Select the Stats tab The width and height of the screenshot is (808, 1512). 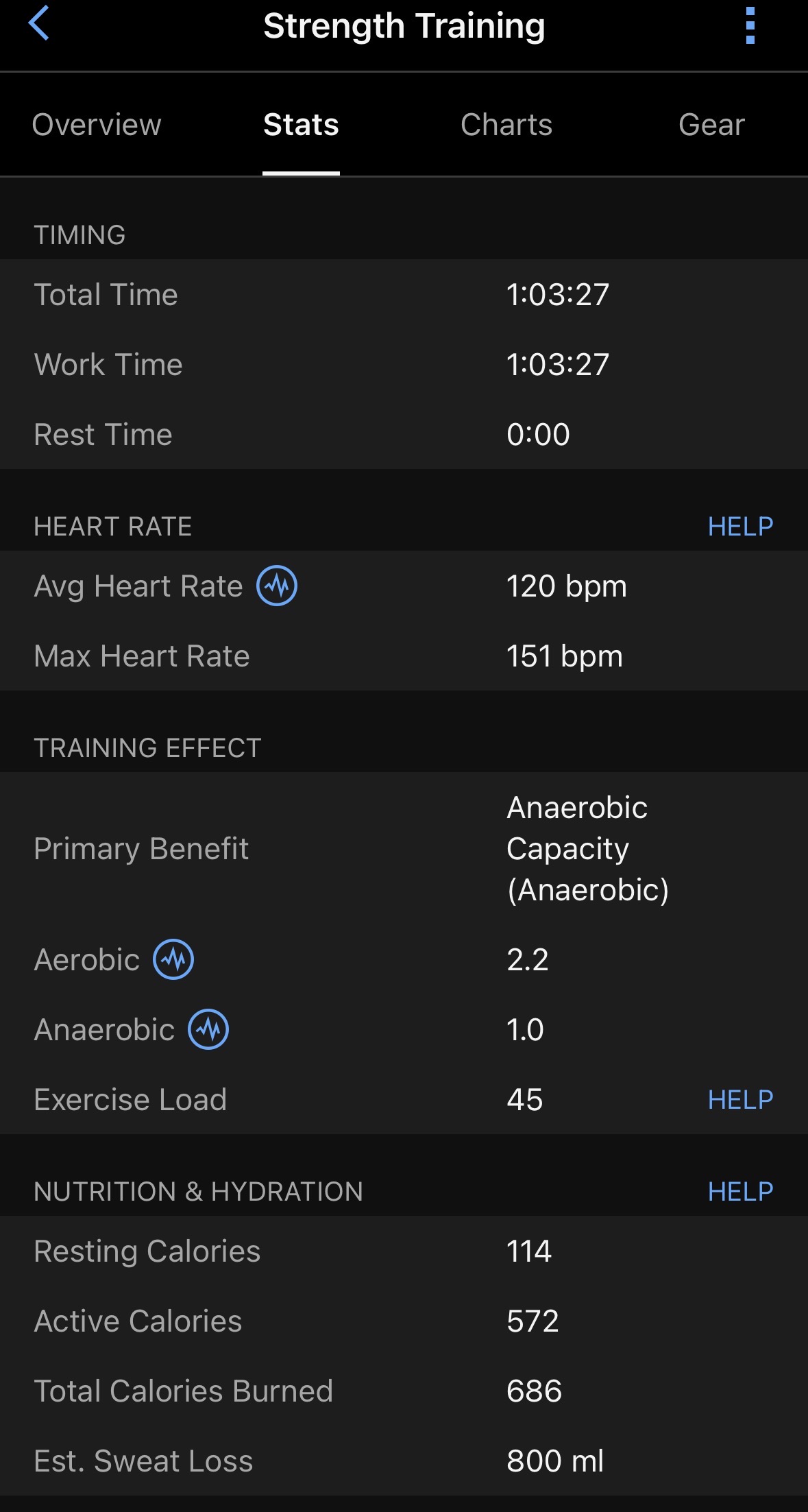(301, 125)
